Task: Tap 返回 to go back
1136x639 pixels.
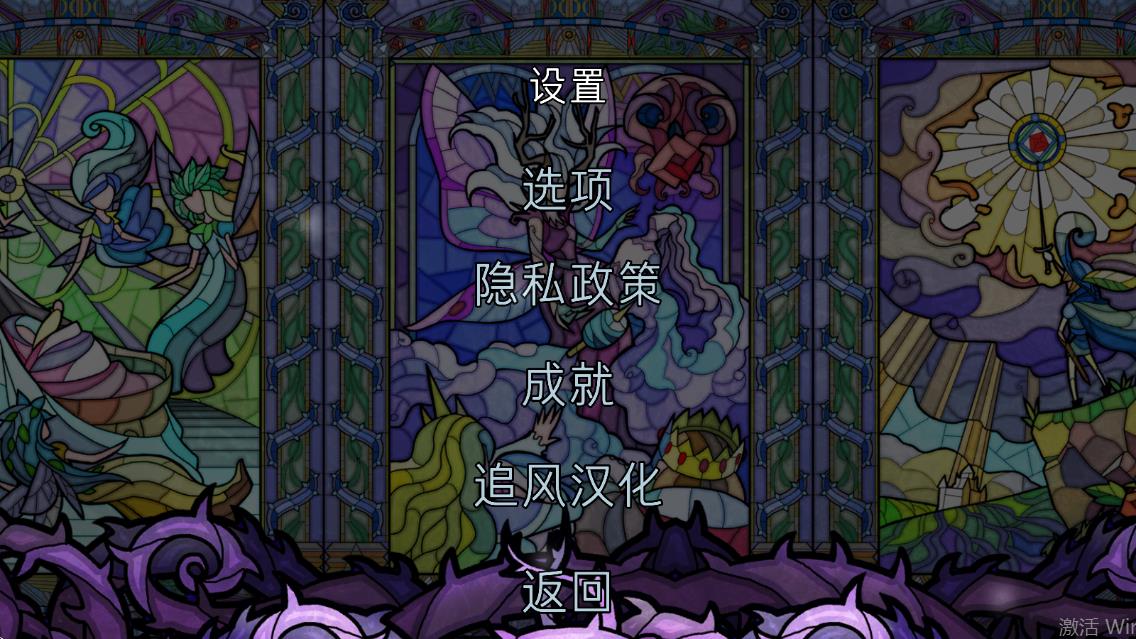Action: [x=567, y=592]
